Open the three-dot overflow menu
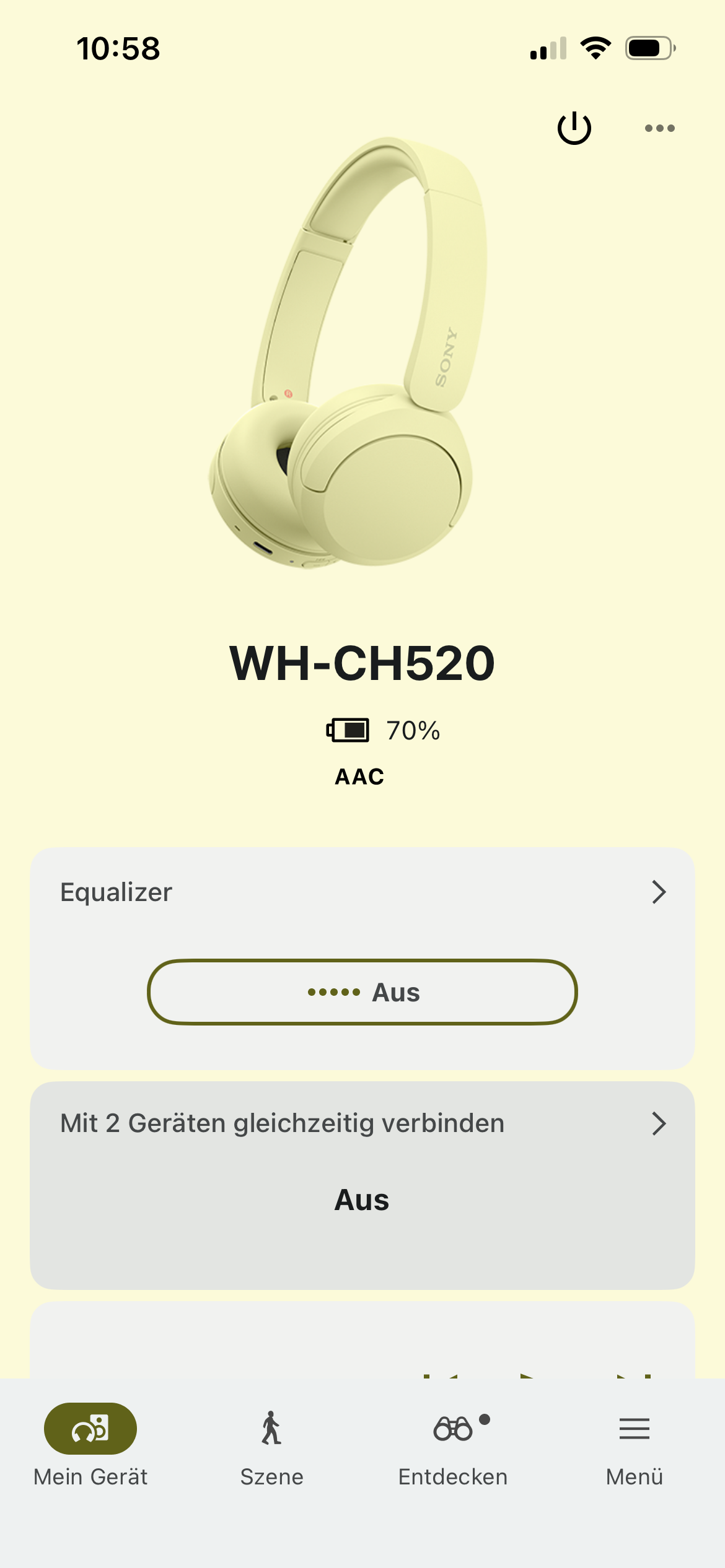Screen dimensions: 725x1568 (659, 128)
